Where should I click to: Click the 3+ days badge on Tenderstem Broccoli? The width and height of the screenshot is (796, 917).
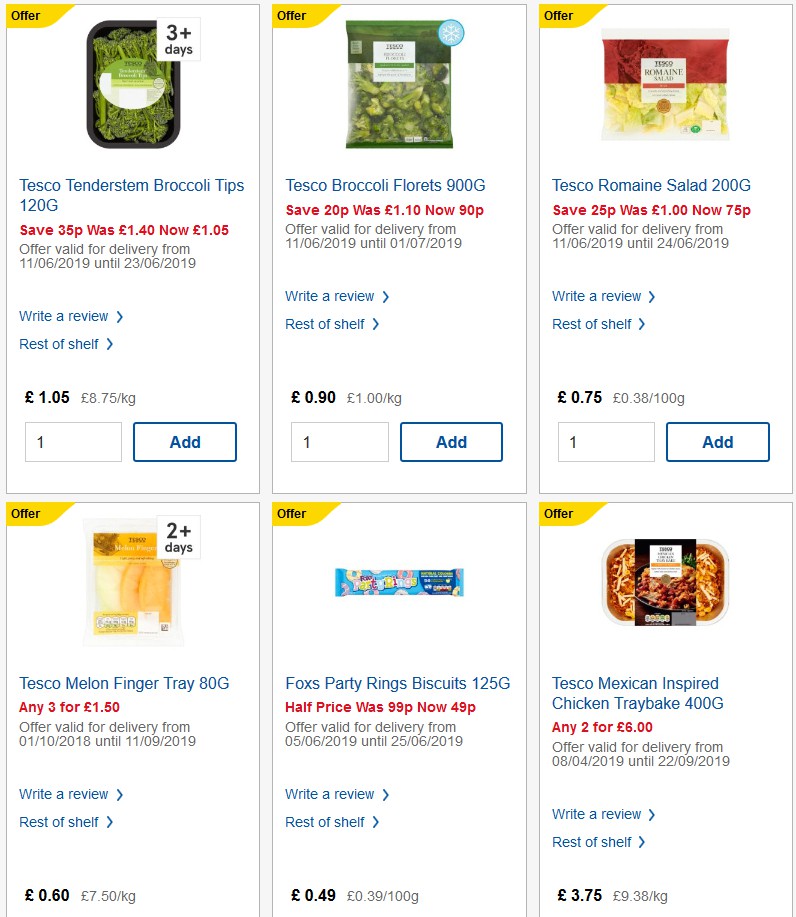pyautogui.click(x=177, y=39)
